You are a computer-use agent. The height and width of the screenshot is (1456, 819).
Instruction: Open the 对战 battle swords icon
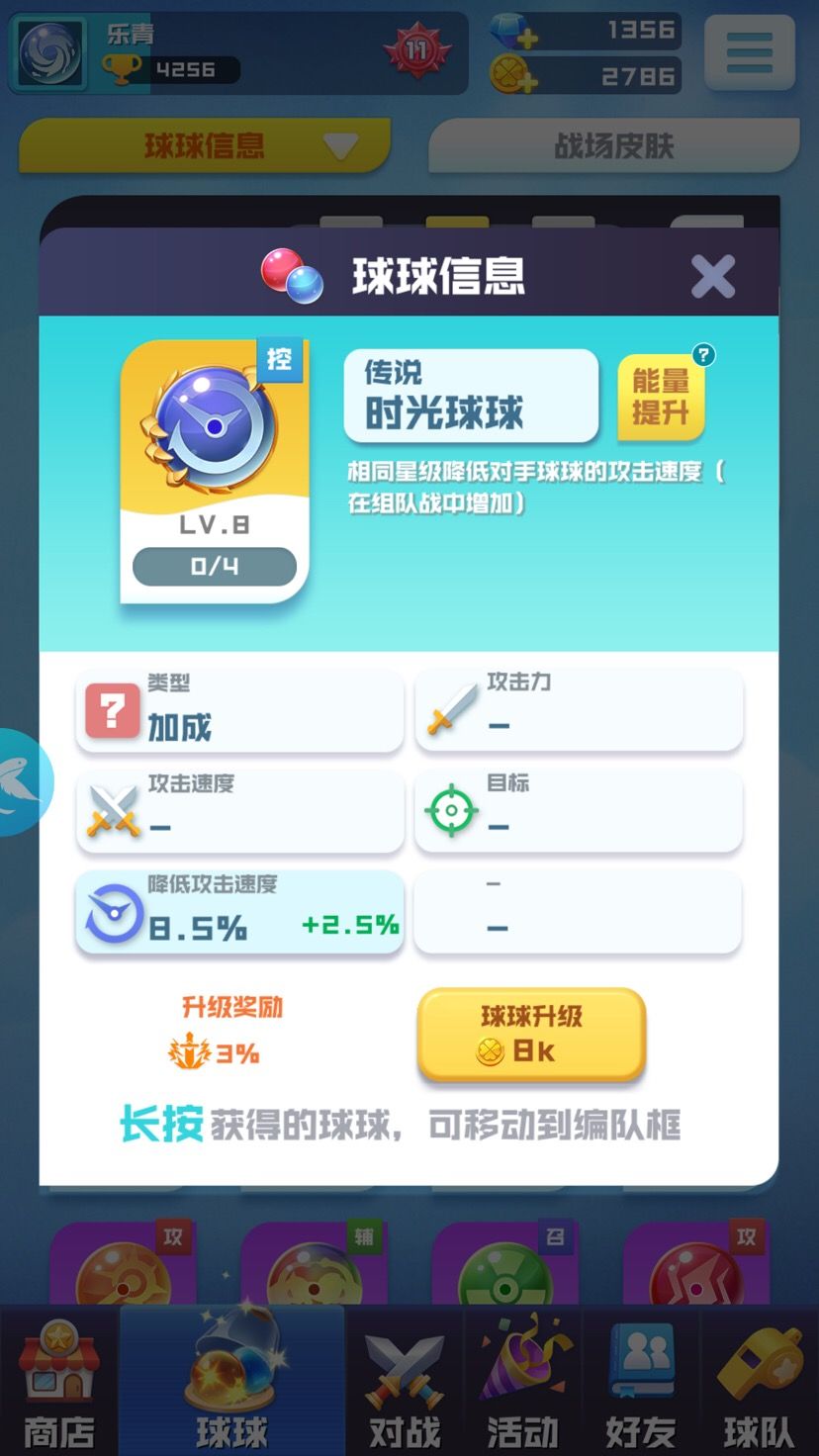[x=405, y=1380]
